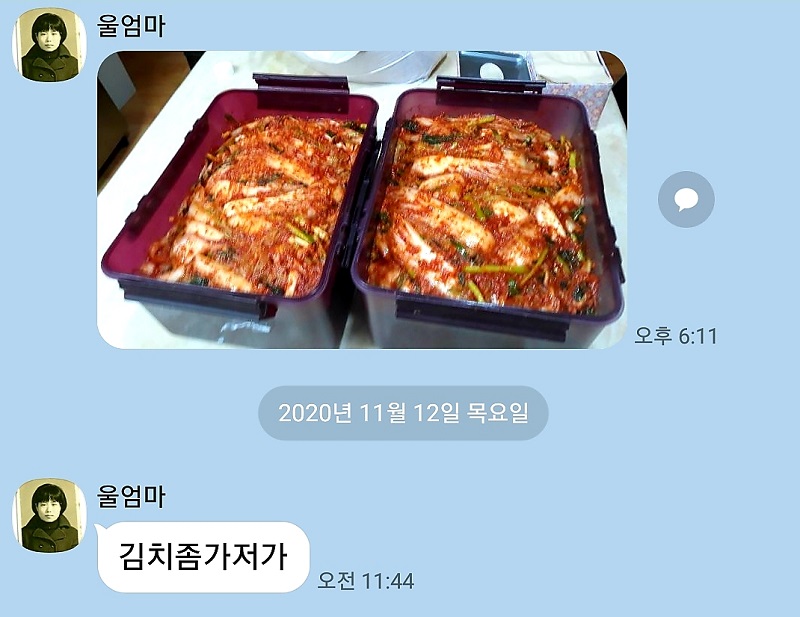Open the kimchi photo sent at 오후 6:11

[361, 199]
